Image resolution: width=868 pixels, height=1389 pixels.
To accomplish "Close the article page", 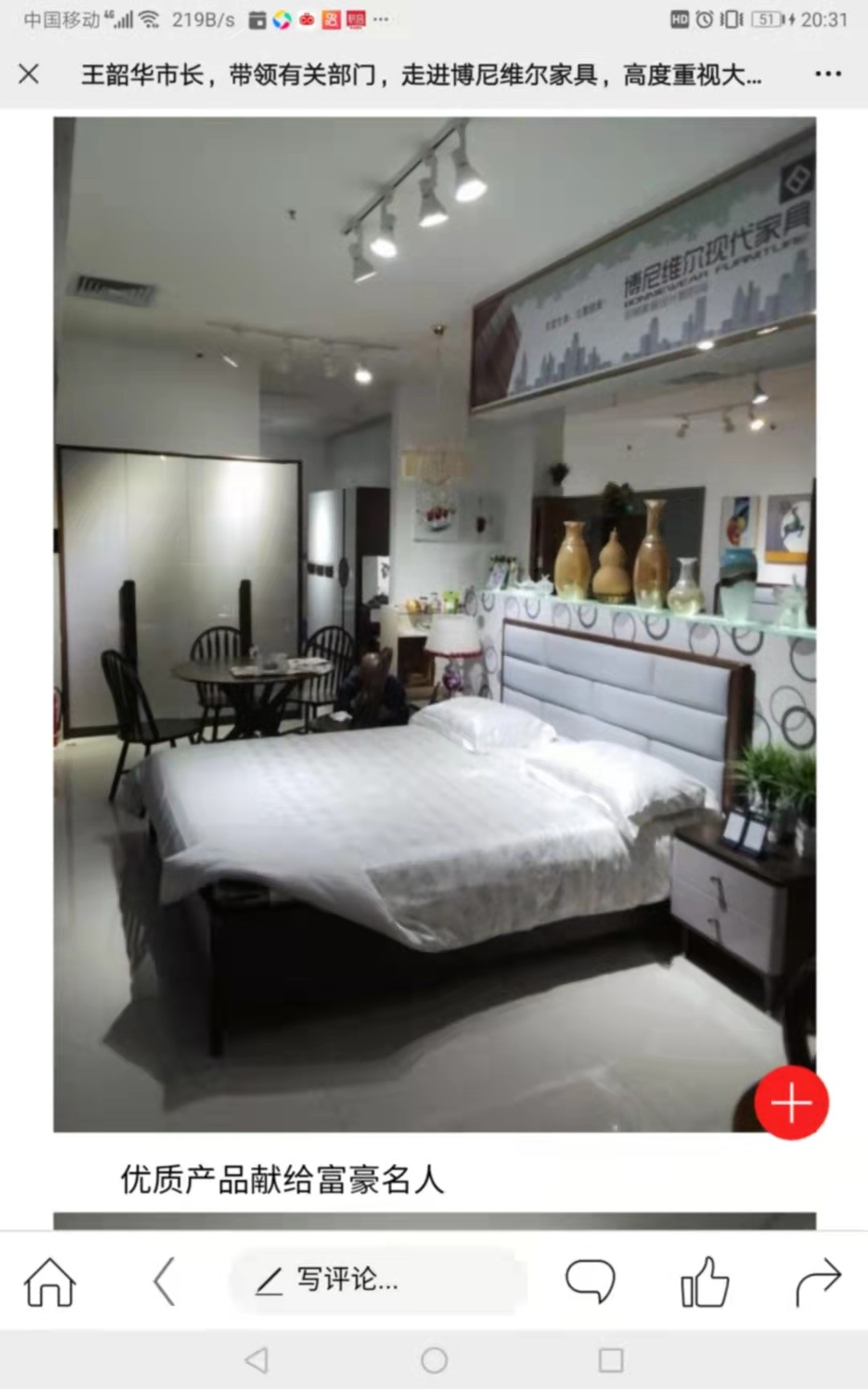I will coord(29,75).
